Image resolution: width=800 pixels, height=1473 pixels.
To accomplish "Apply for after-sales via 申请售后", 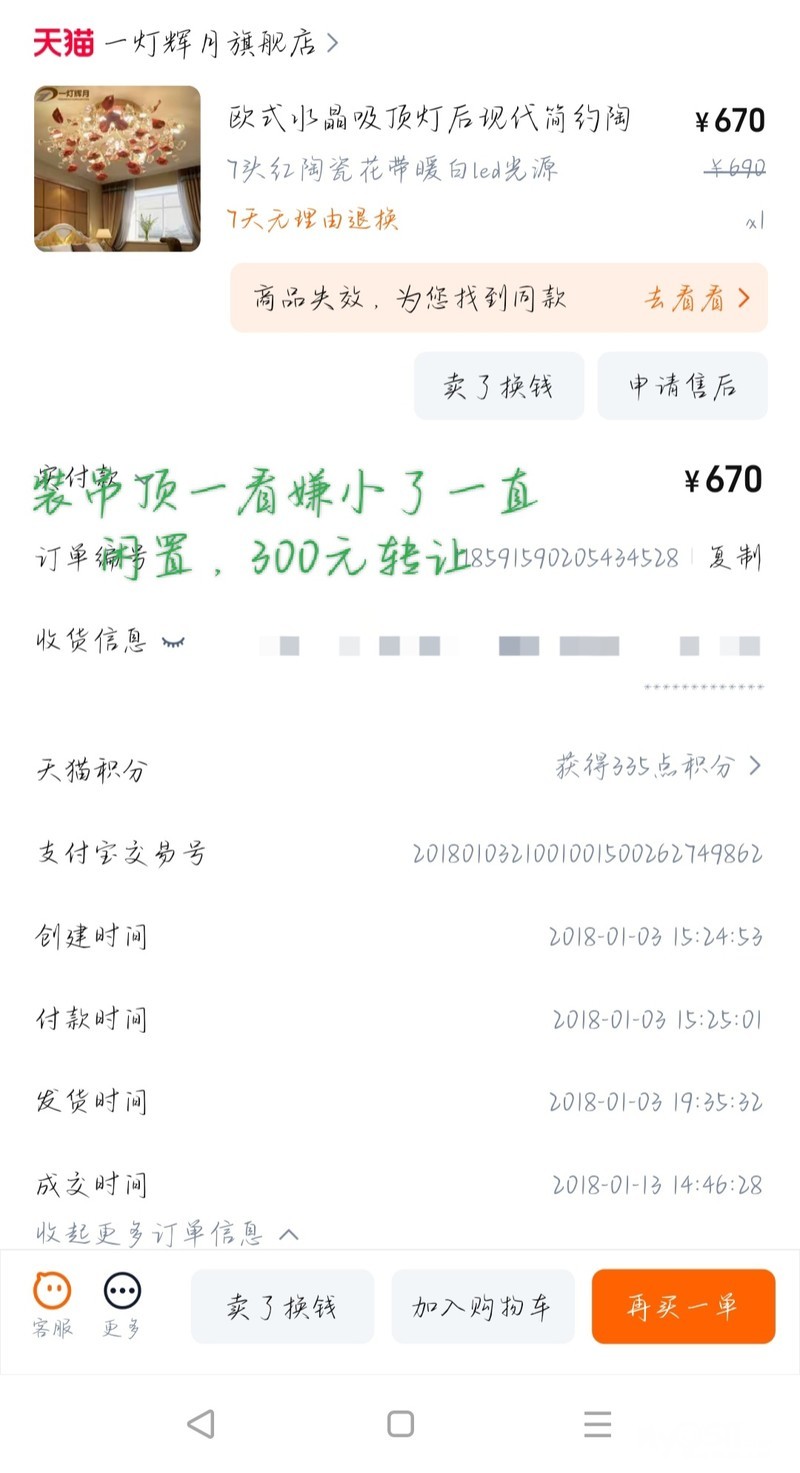I will pyautogui.click(x=683, y=386).
